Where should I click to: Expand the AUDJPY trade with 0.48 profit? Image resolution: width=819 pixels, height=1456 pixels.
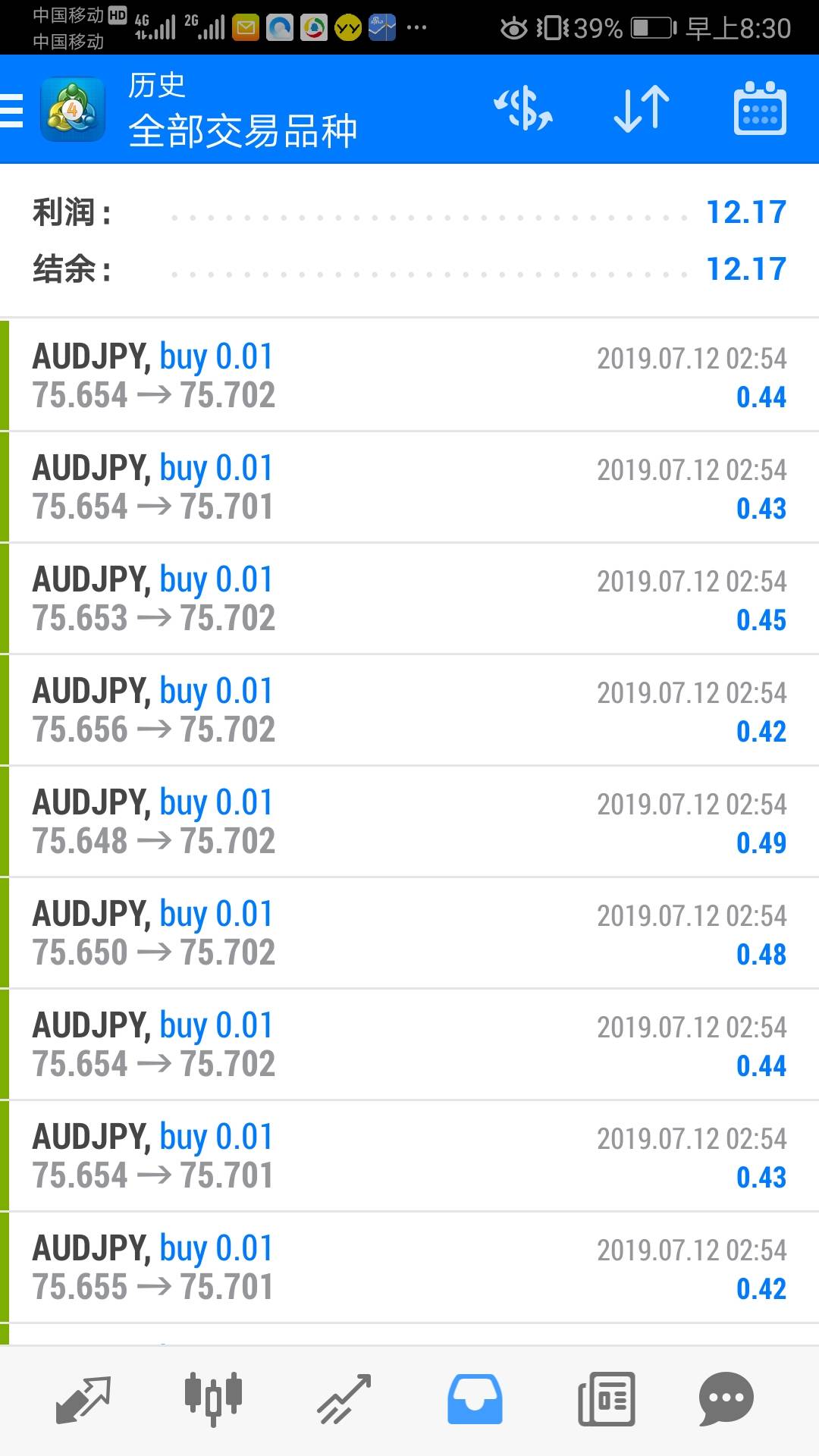[x=409, y=934]
